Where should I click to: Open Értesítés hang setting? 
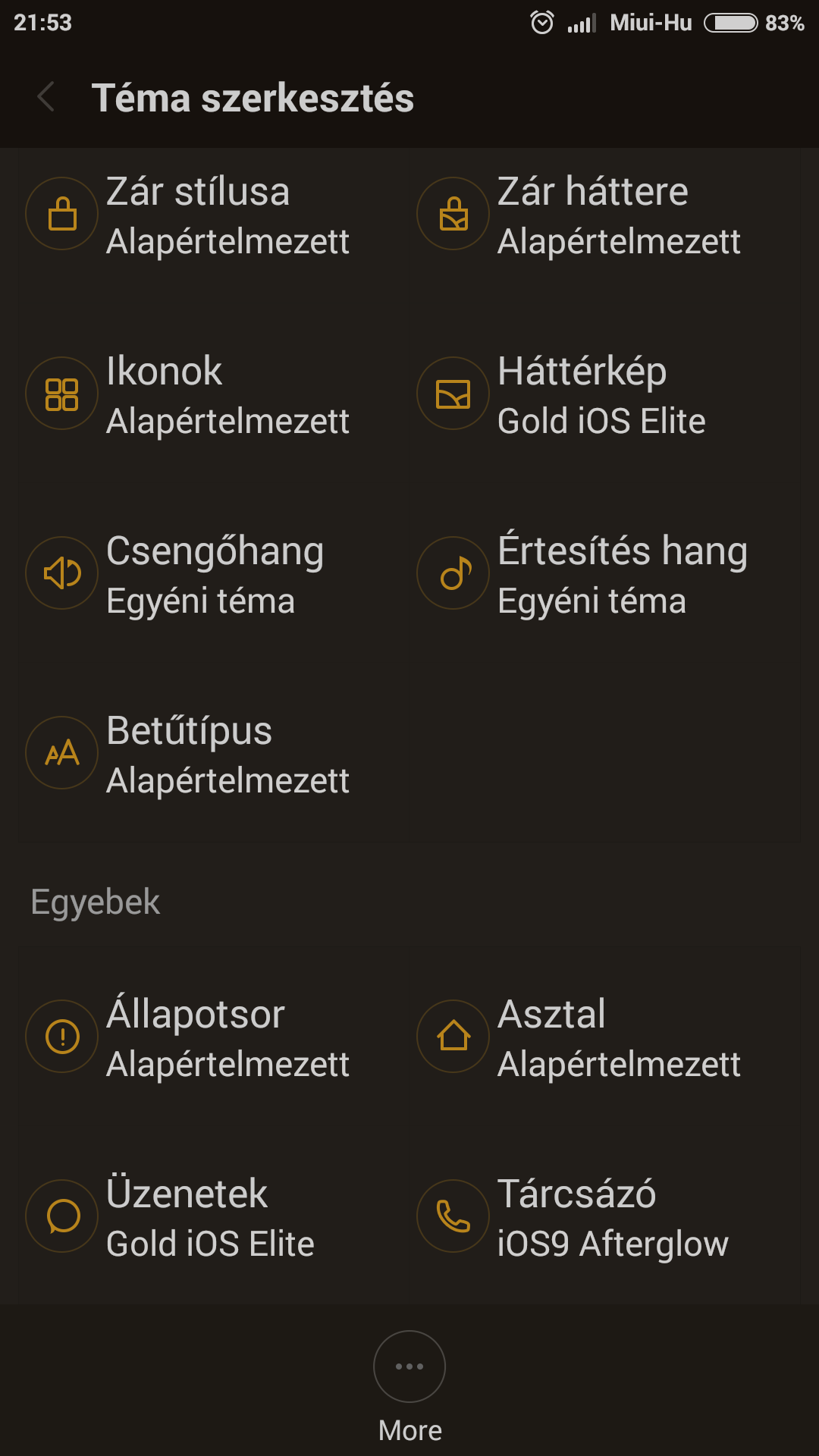coord(605,573)
